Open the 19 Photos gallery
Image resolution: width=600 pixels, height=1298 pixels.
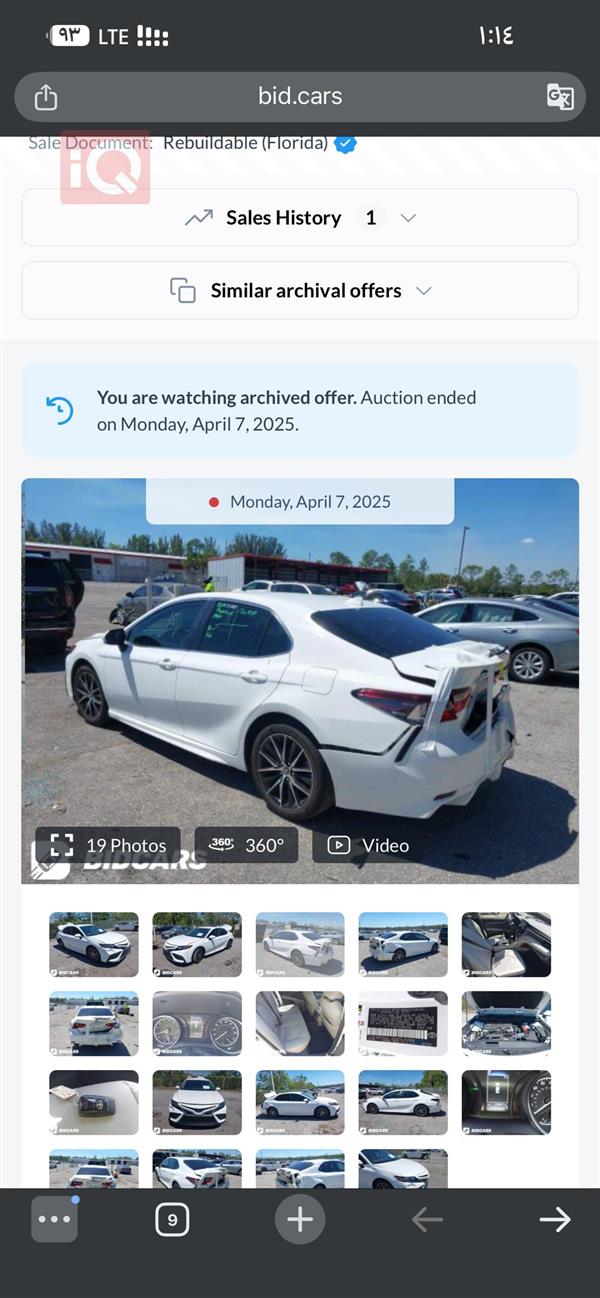click(x=108, y=845)
